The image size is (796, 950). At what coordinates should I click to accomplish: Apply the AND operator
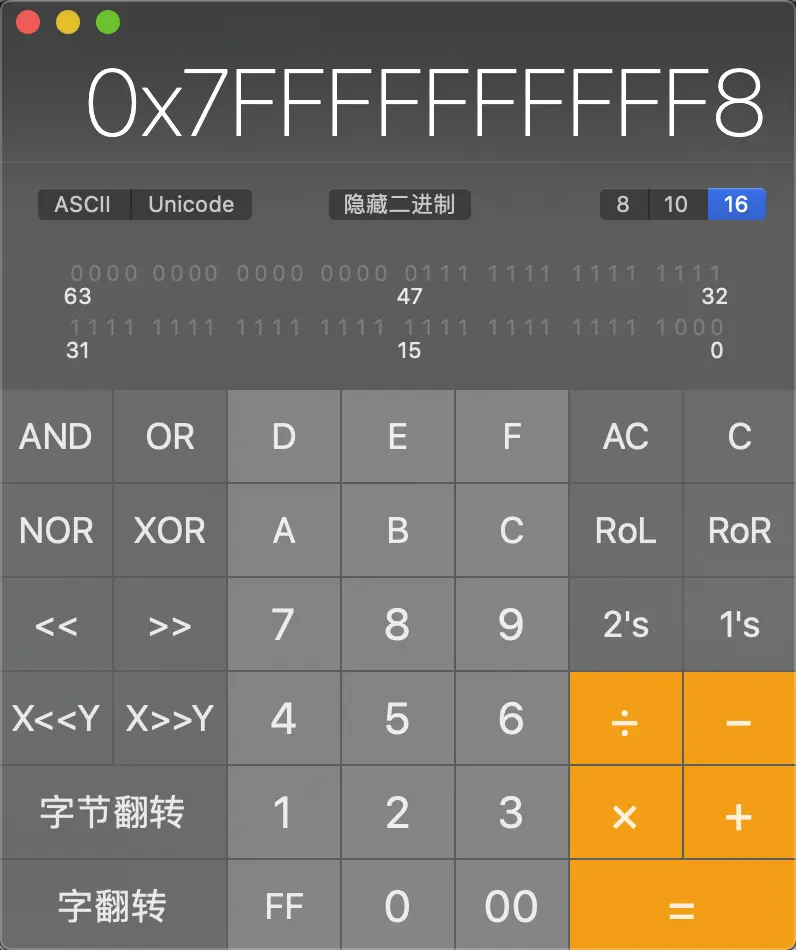coord(56,436)
